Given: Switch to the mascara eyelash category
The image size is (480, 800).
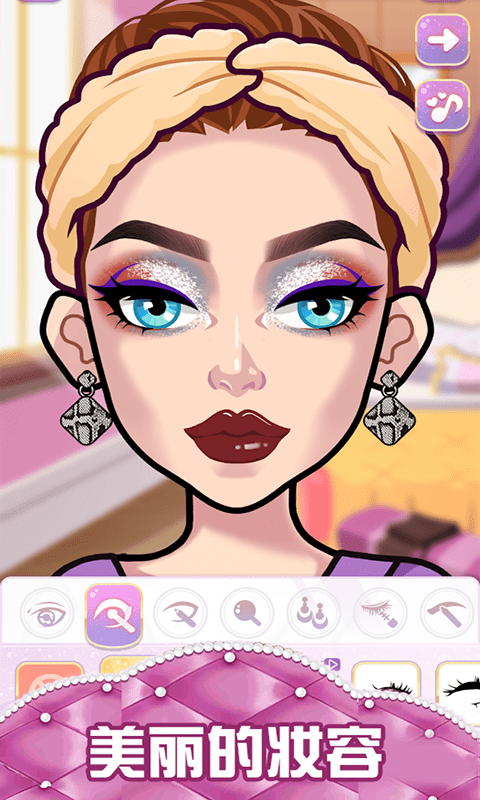Looking at the screenshot, I should [x=380, y=613].
